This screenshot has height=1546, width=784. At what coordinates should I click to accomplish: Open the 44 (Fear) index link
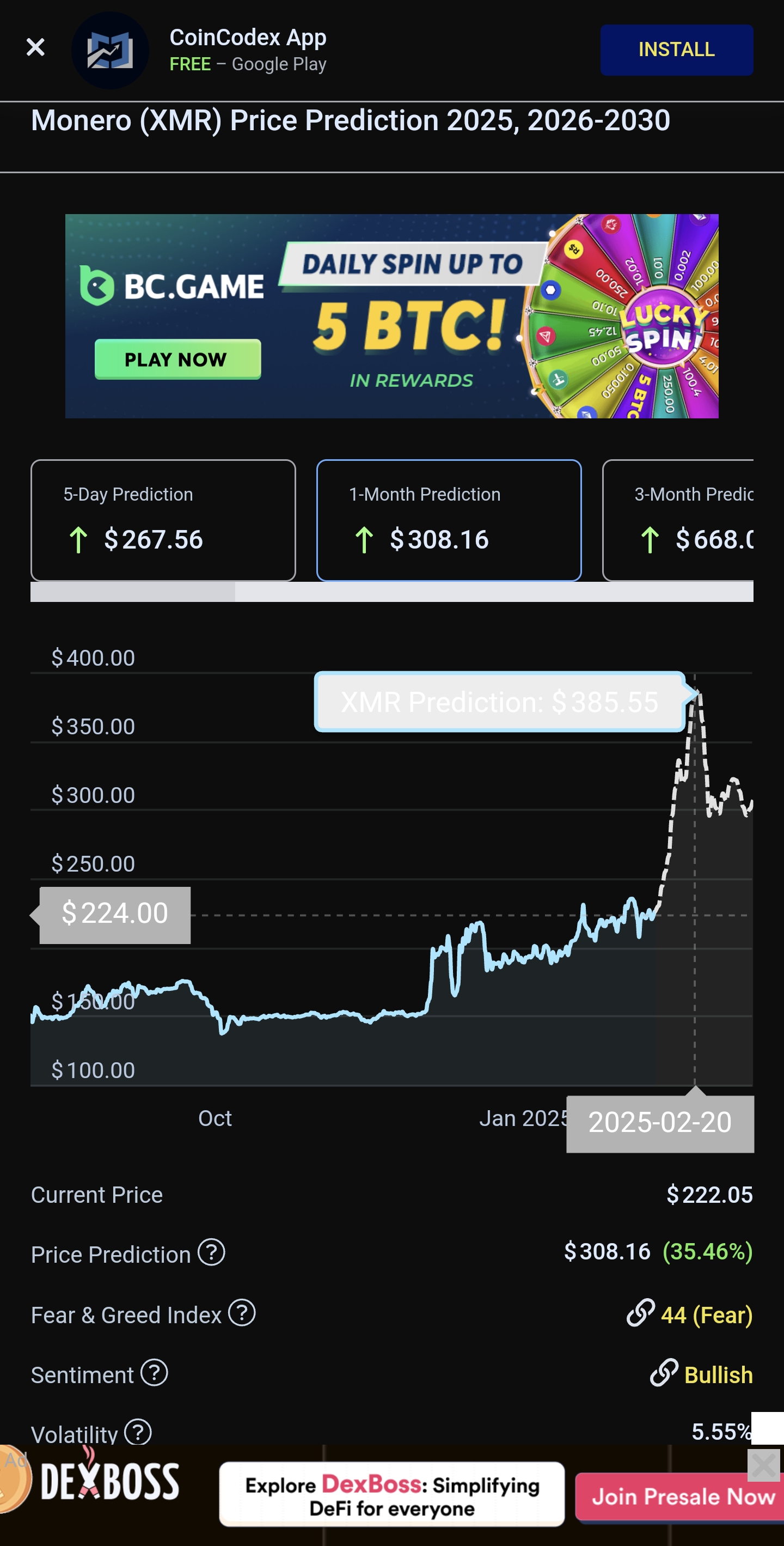click(690, 1314)
